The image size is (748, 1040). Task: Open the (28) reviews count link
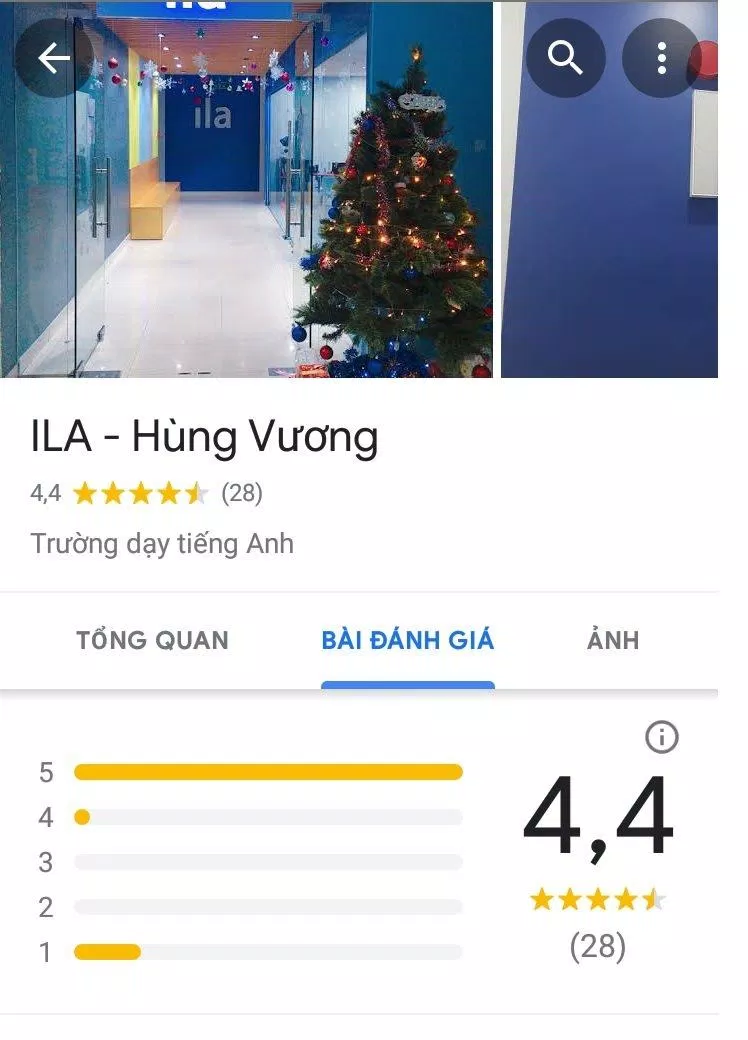(x=244, y=492)
